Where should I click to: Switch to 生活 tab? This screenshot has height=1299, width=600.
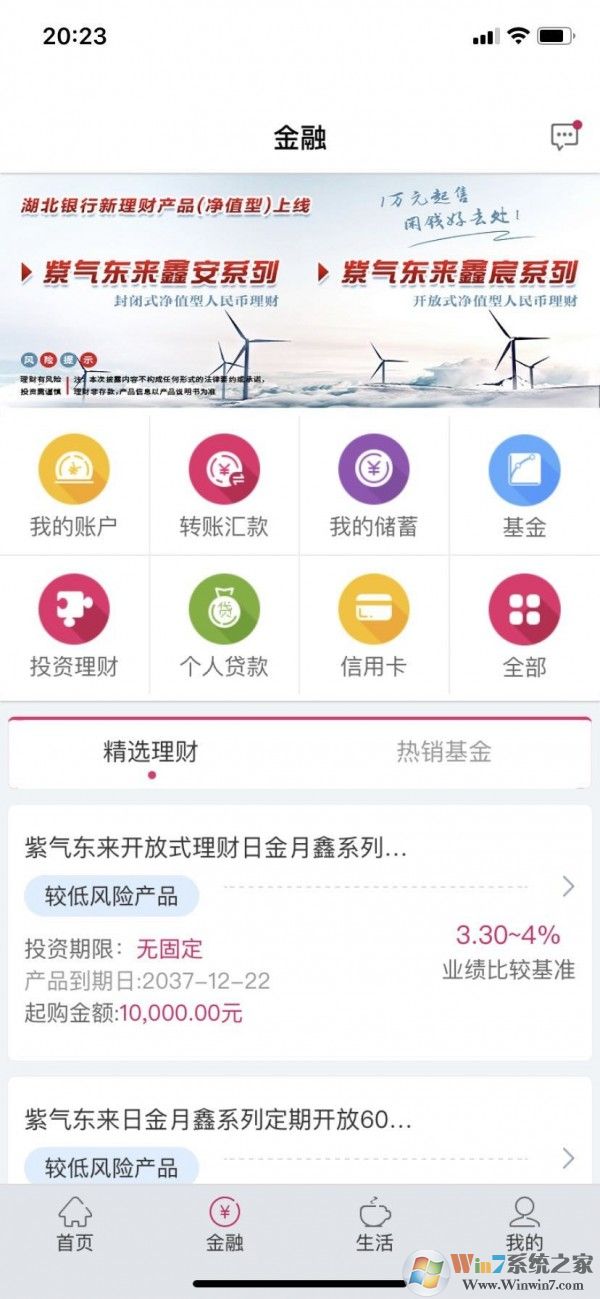click(x=375, y=1225)
